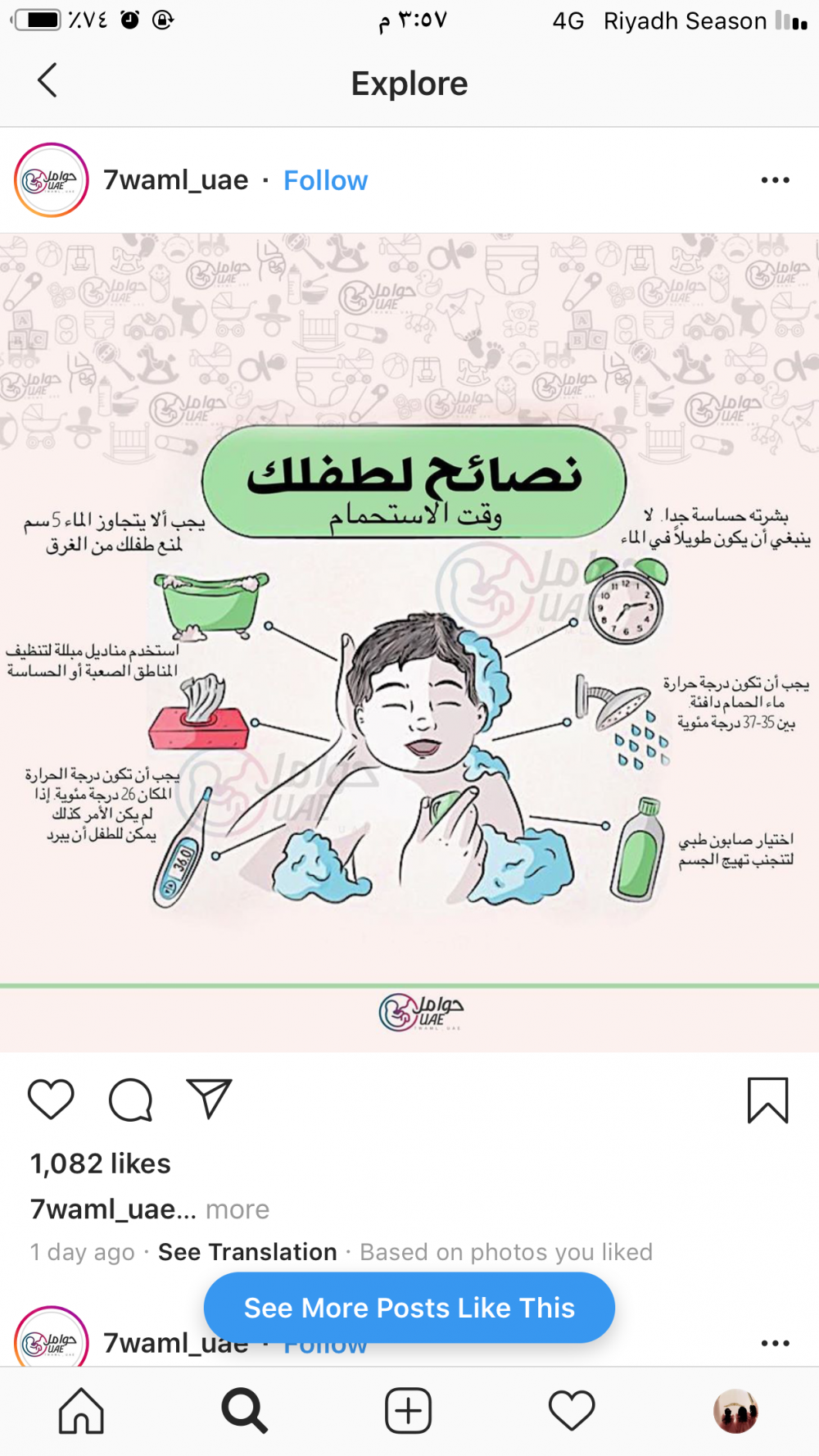
Task: Open the Search tab in the bottom bar
Action: [244, 1411]
